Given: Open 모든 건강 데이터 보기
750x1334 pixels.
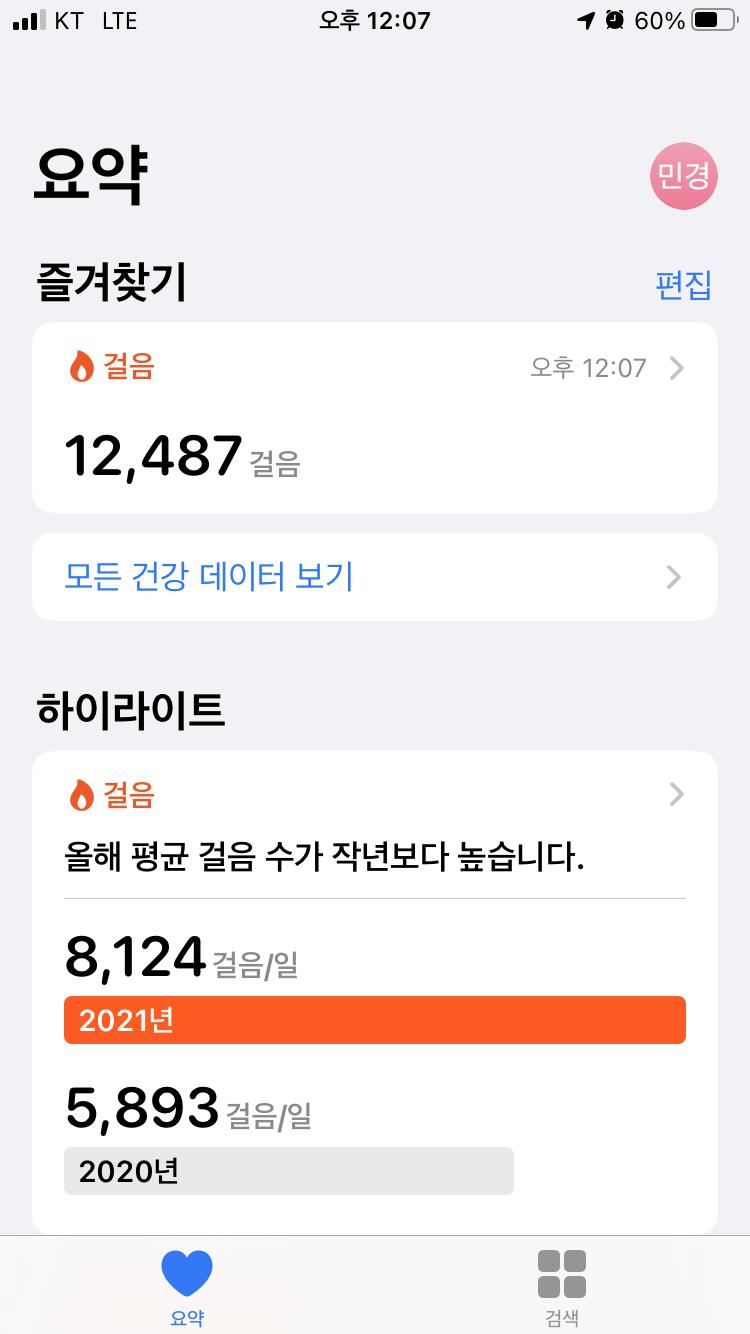Looking at the screenshot, I should point(374,577).
